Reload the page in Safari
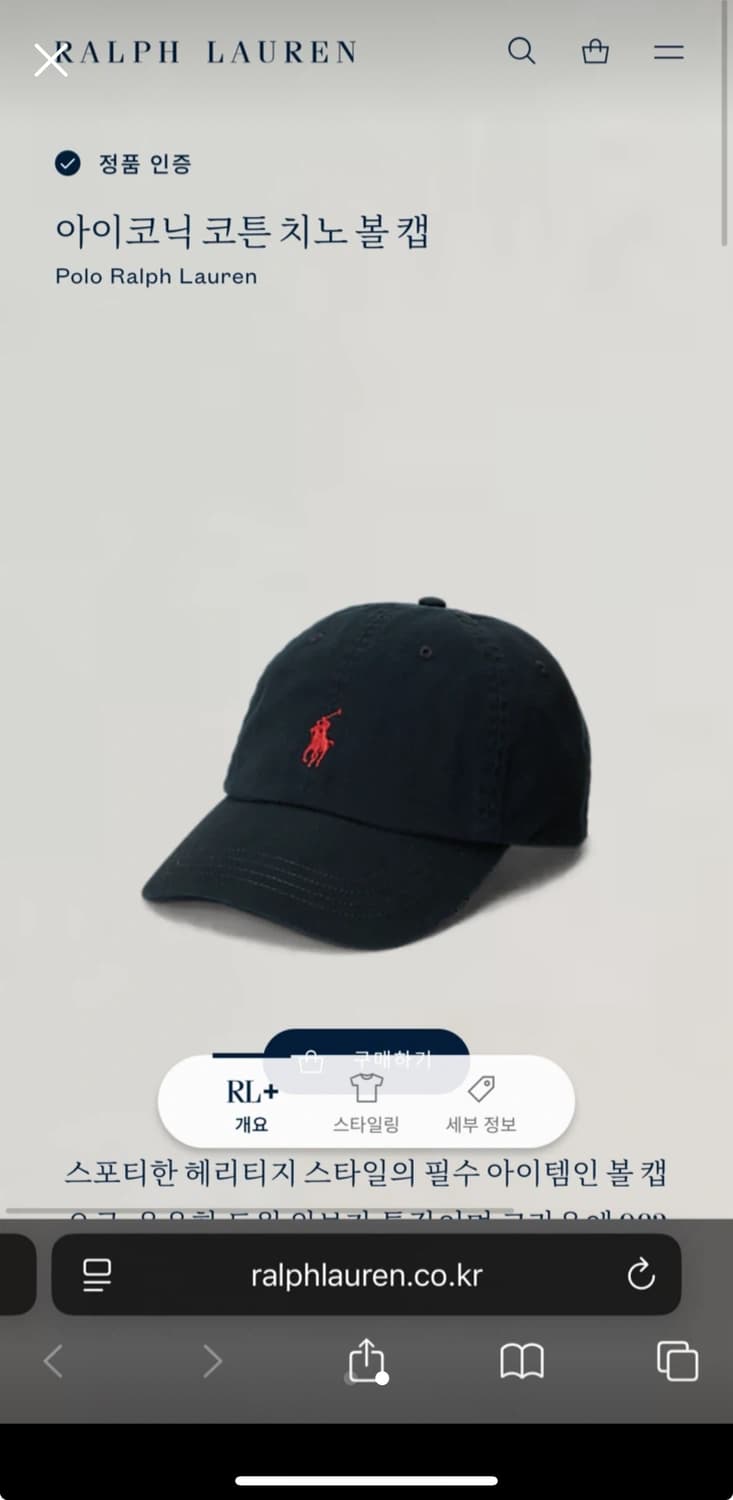The width and height of the screenshot is (733, 1500). tap(641, 1274)
